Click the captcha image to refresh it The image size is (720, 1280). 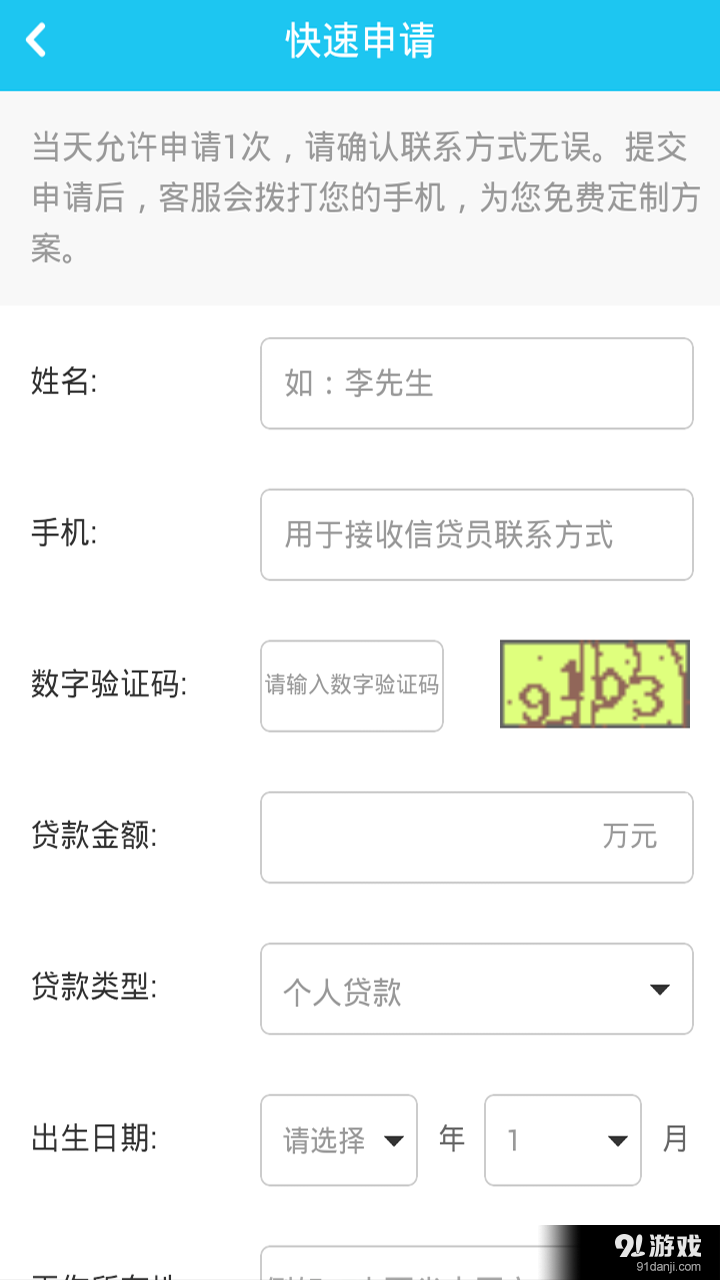point(593,684)
